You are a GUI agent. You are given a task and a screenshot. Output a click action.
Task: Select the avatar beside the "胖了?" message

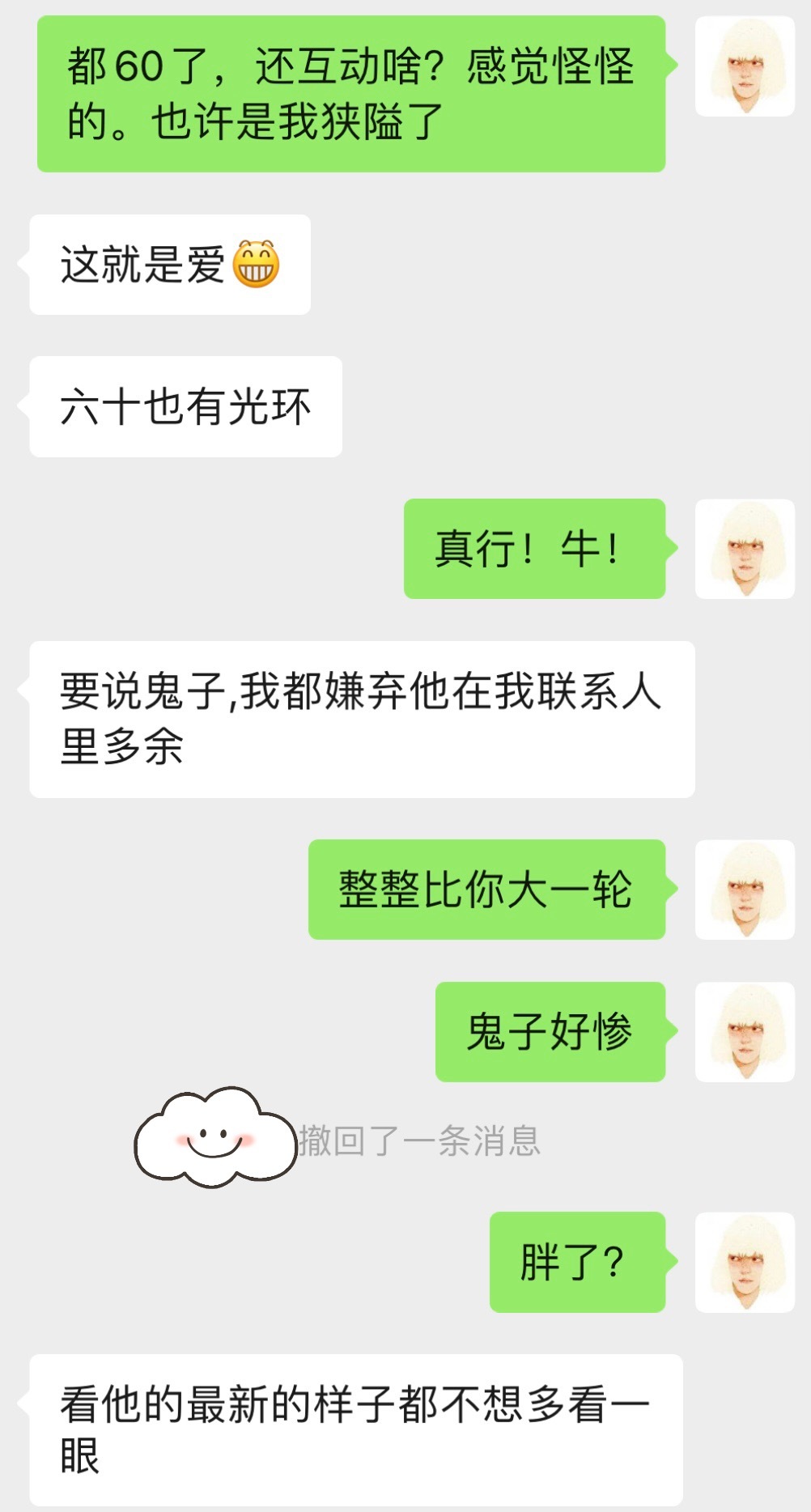pos(745,1262)
